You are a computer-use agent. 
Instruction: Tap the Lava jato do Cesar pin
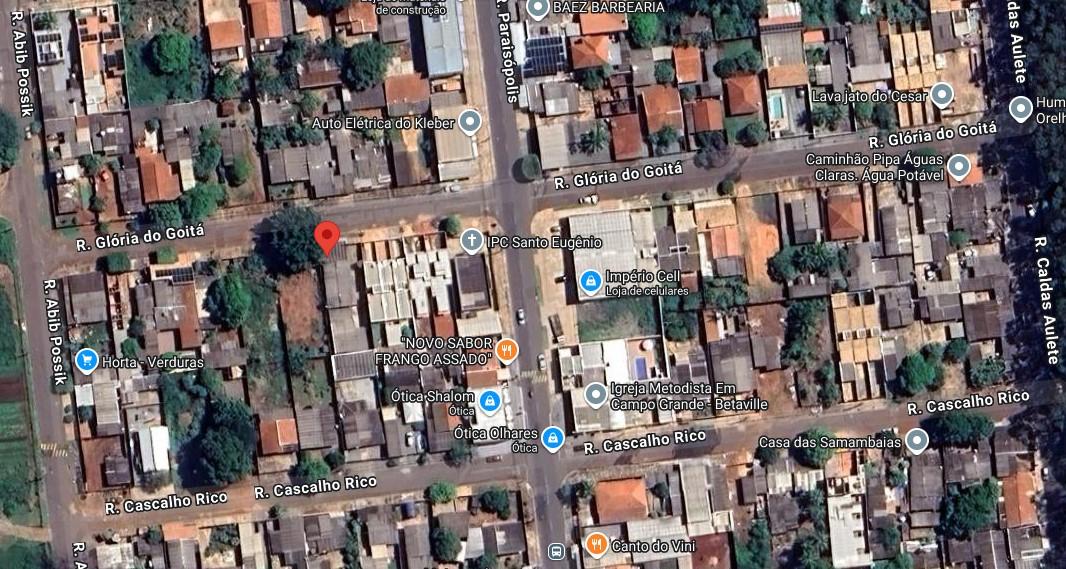point(941,96)
